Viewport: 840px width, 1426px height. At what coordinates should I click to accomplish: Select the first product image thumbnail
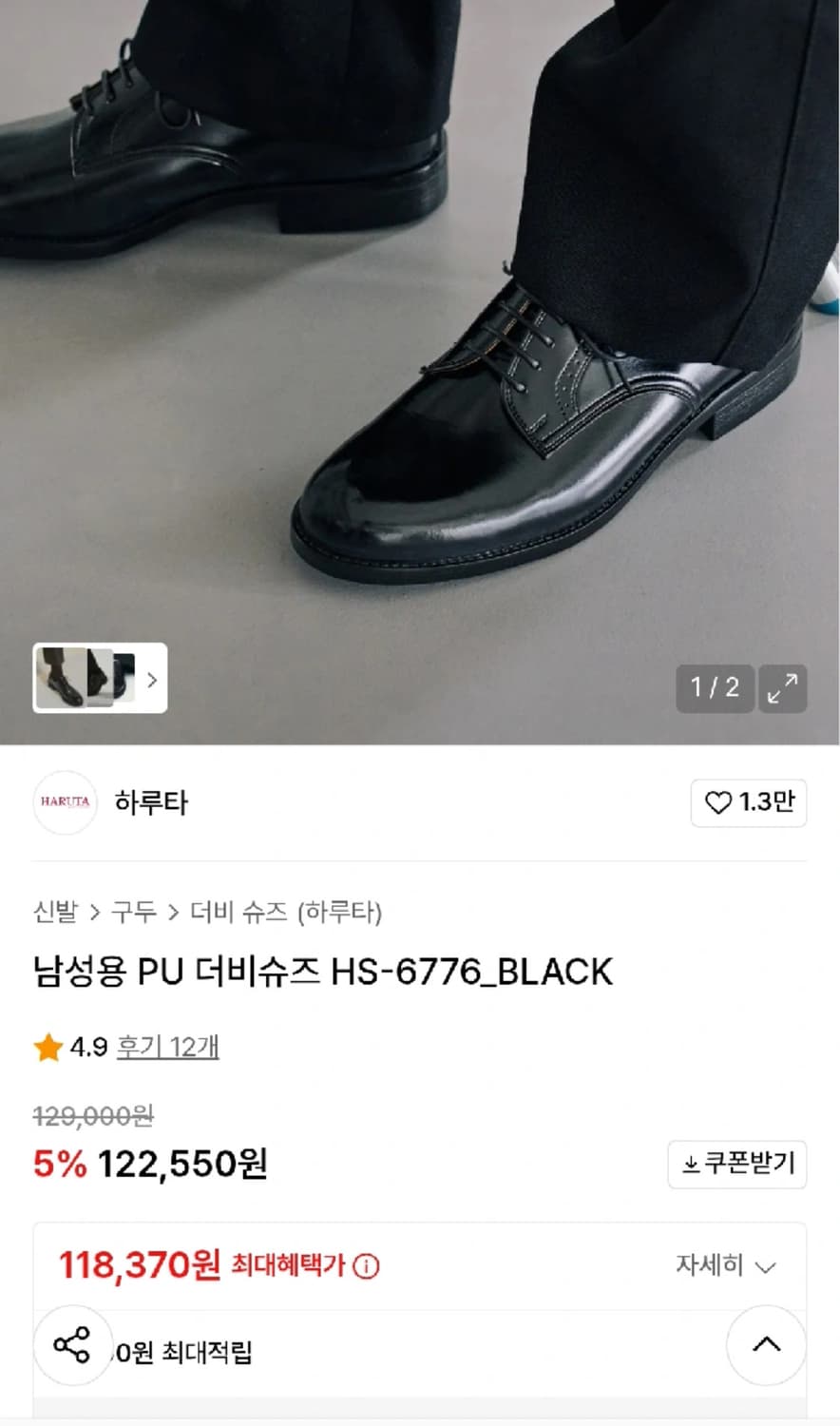[x=60, y=680]
